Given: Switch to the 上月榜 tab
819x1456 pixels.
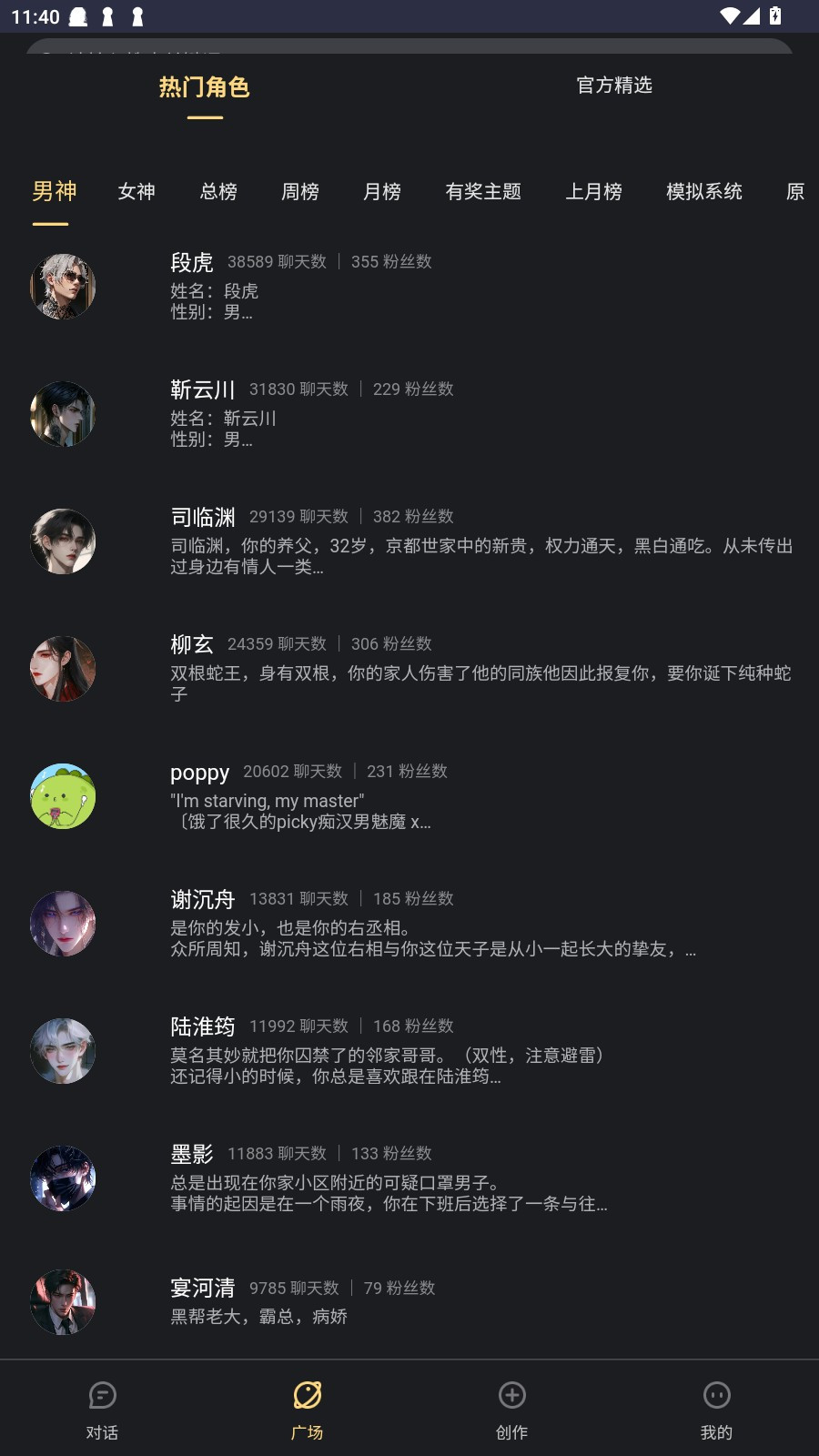Looking at the screenshot, I should point(593,192).
